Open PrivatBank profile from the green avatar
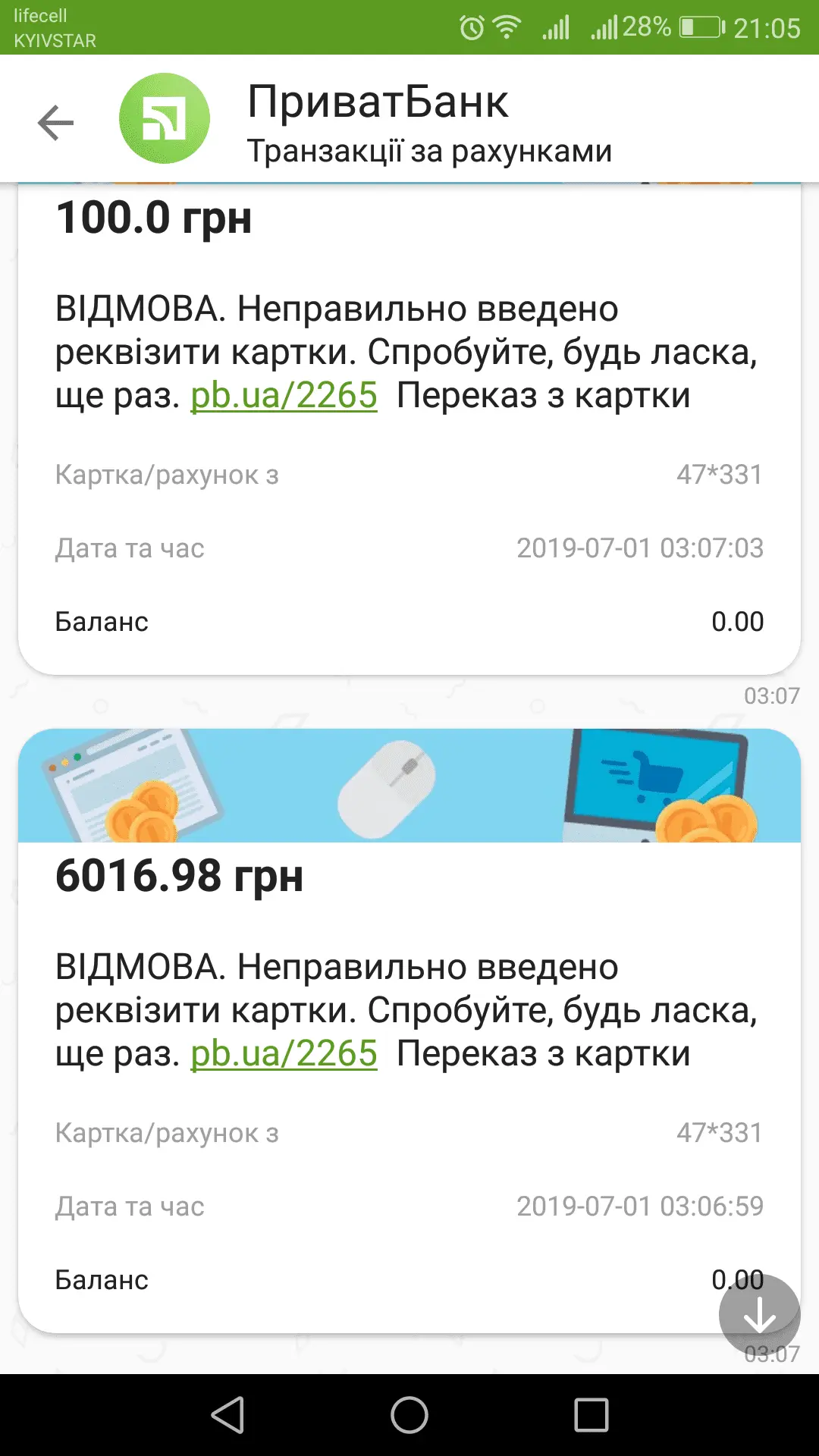The height and width of the screenshot is (1456, 819). [x=164, y=119]
